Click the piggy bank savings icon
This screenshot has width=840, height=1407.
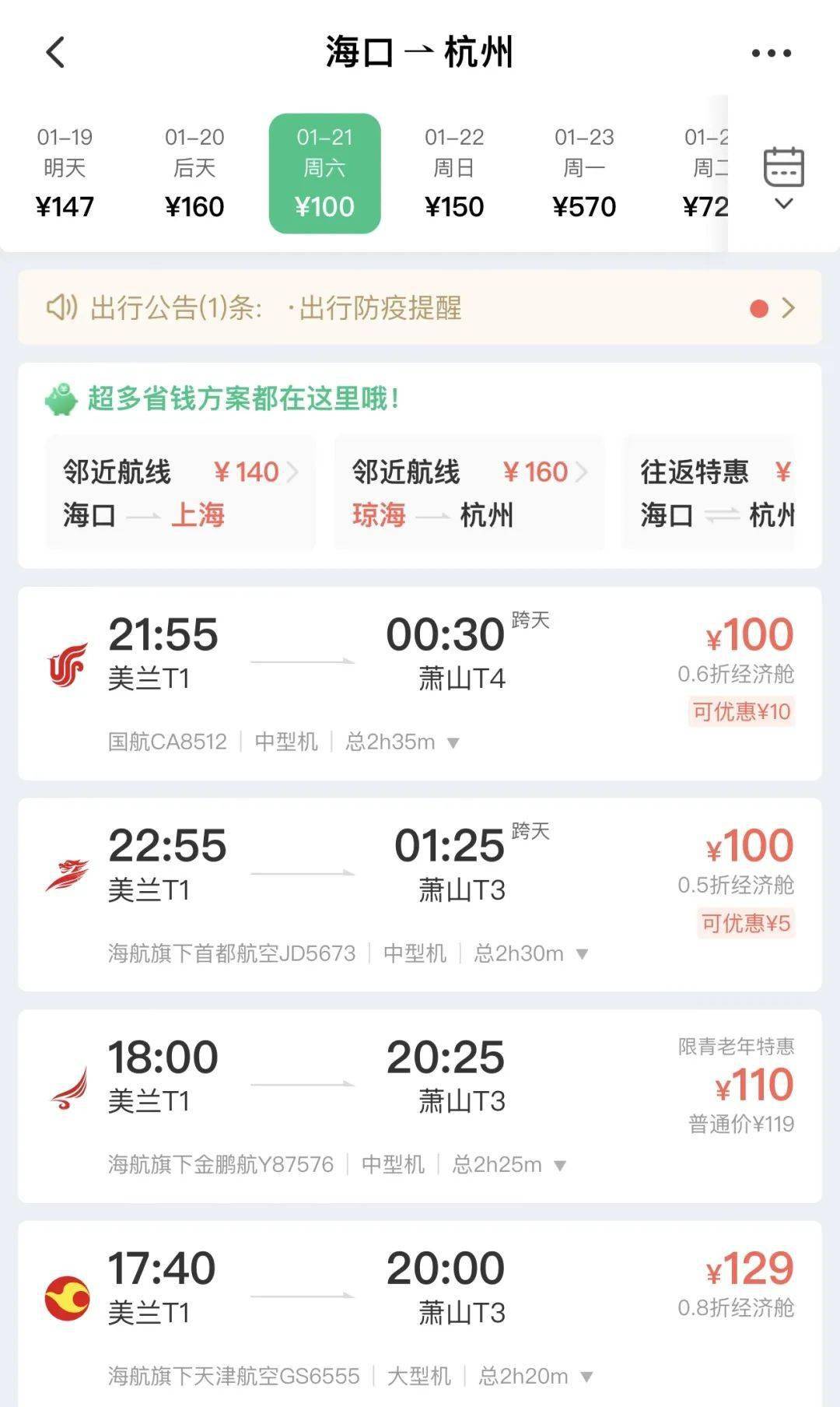pos(62,398)
